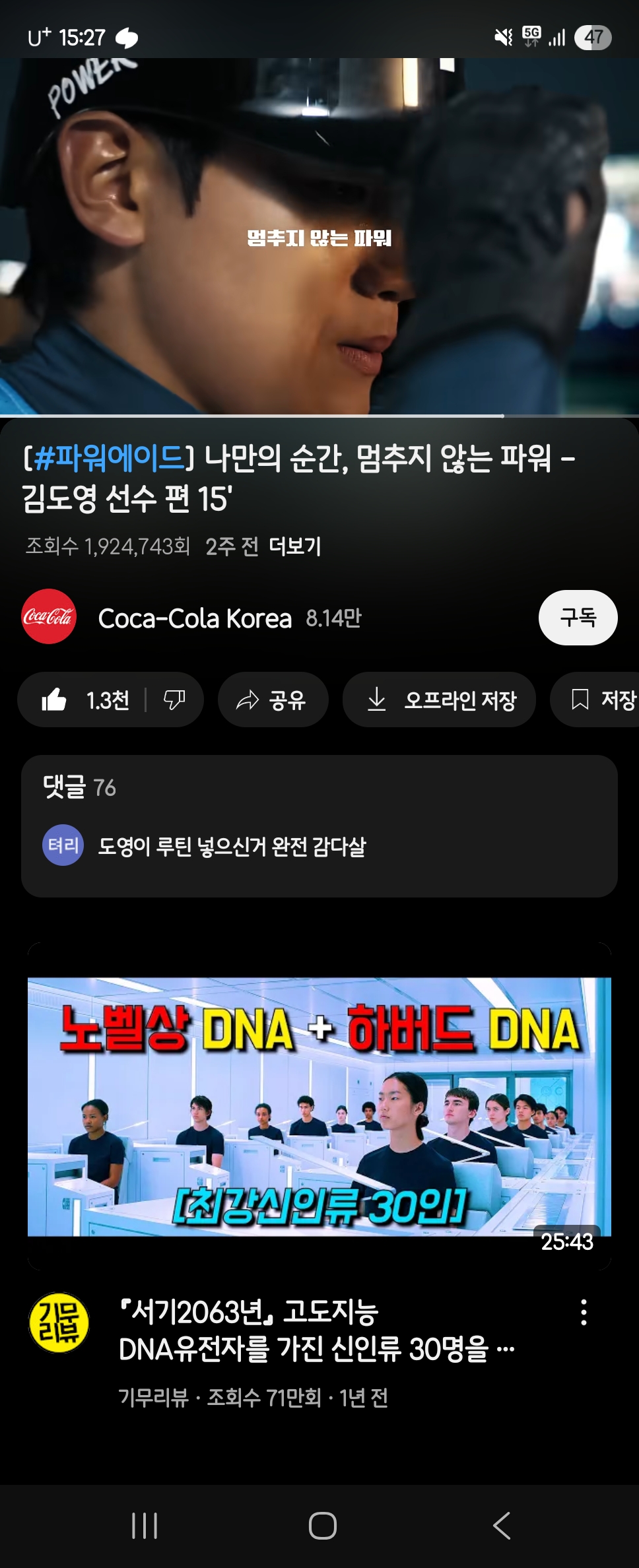Screen dimensions: 639x1568
Task: Expand description with 더보기
Action: (x=294, y=546)
